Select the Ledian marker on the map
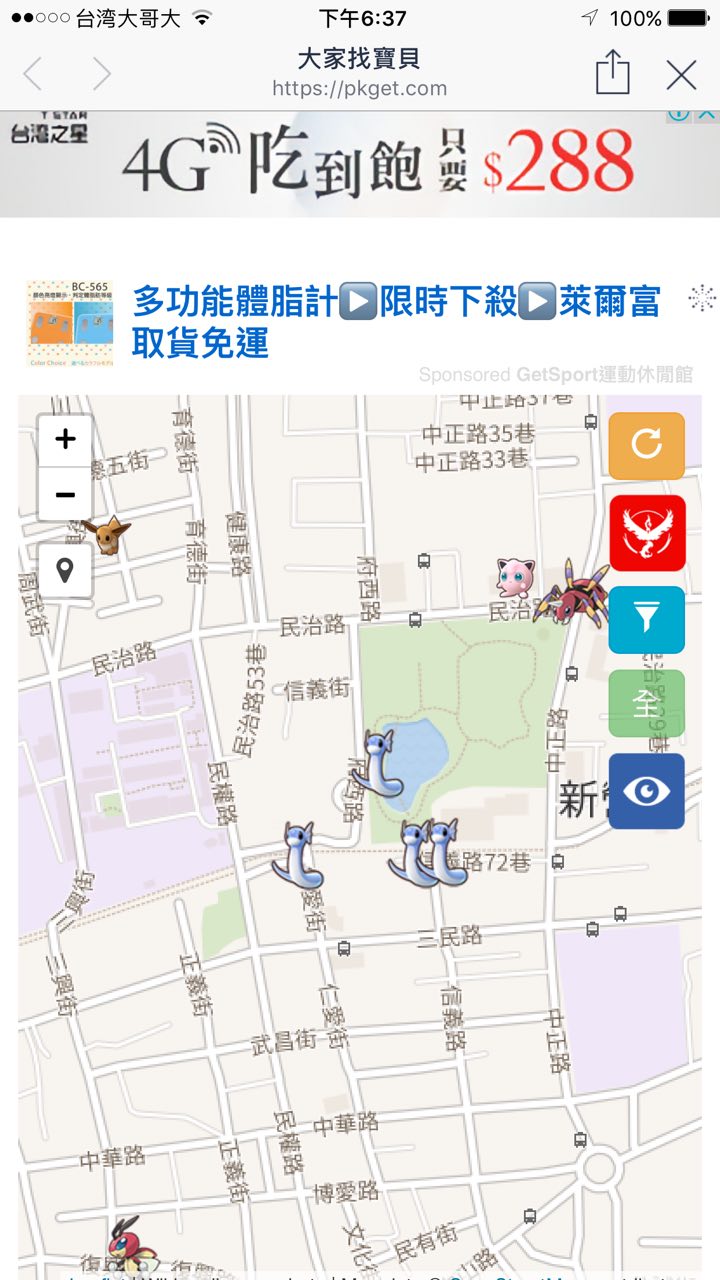Image resolution: width=720 pixels, height=1280 pixels. 127,1243
